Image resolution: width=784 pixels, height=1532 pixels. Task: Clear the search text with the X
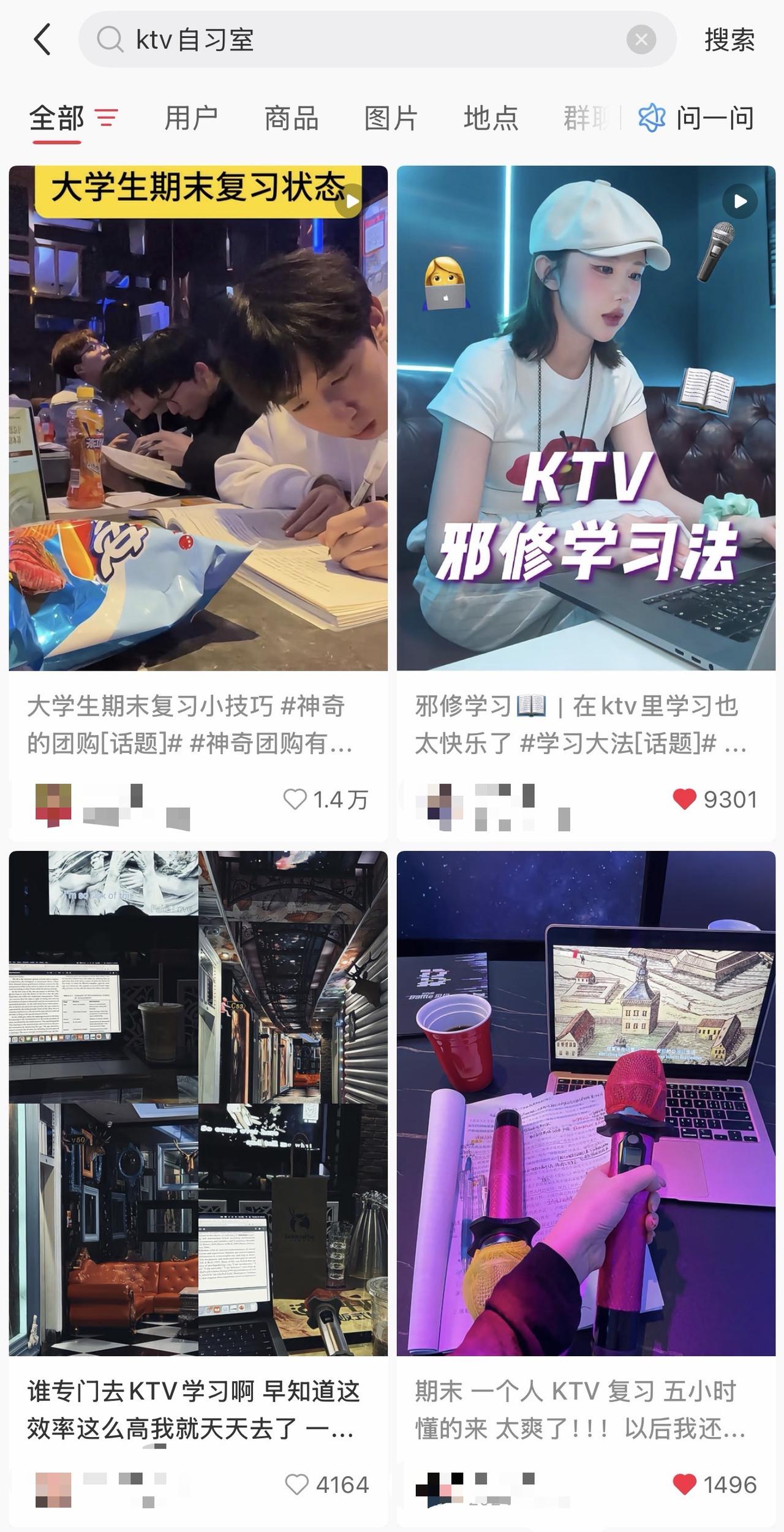tap(641, 40)
